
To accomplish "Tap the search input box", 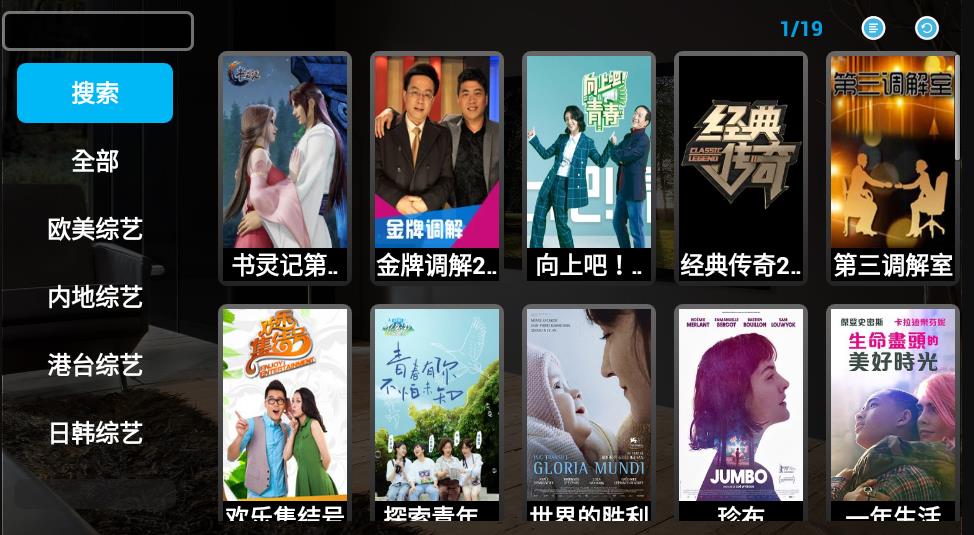I will click(97, 31).
